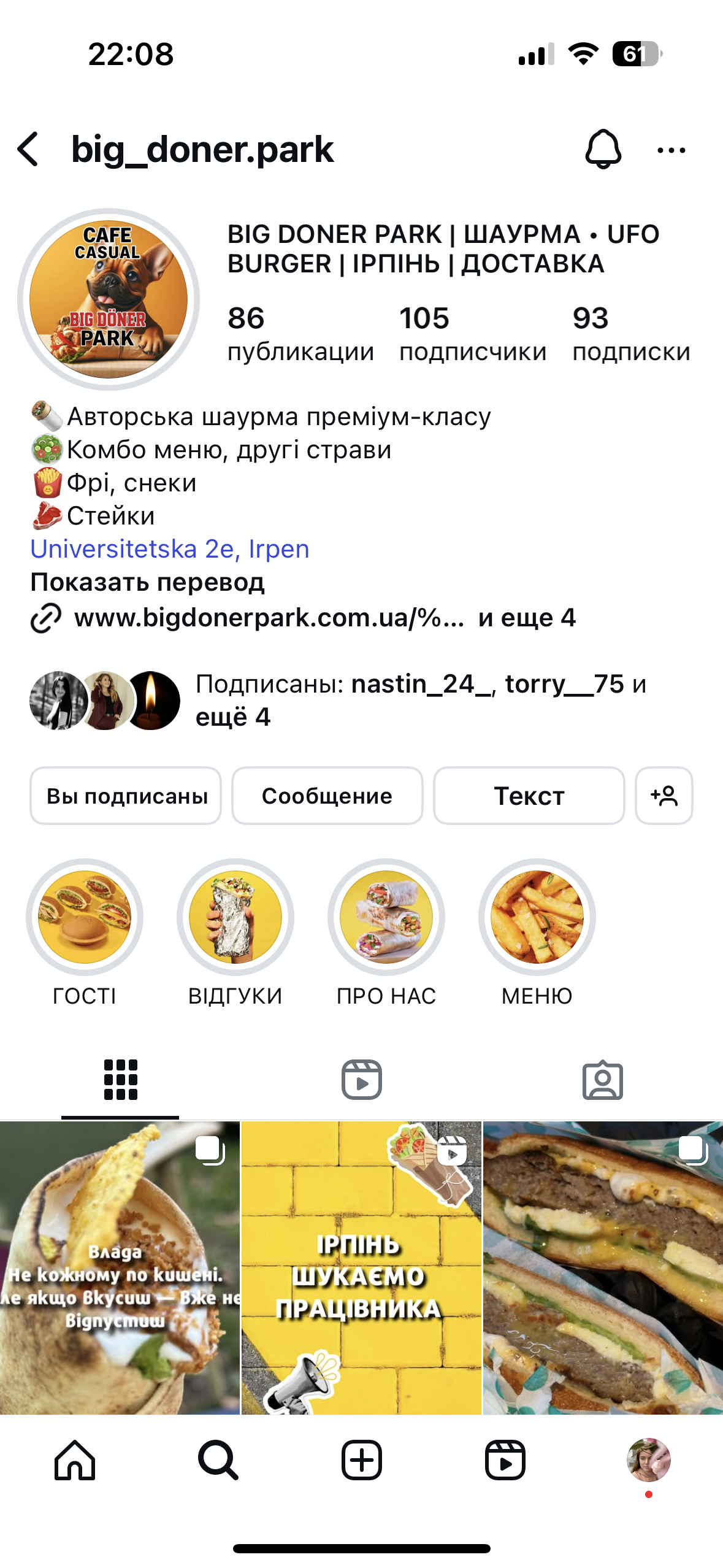Open the three-dot overflow menu

pyautogui.click(x=671, y=150)
